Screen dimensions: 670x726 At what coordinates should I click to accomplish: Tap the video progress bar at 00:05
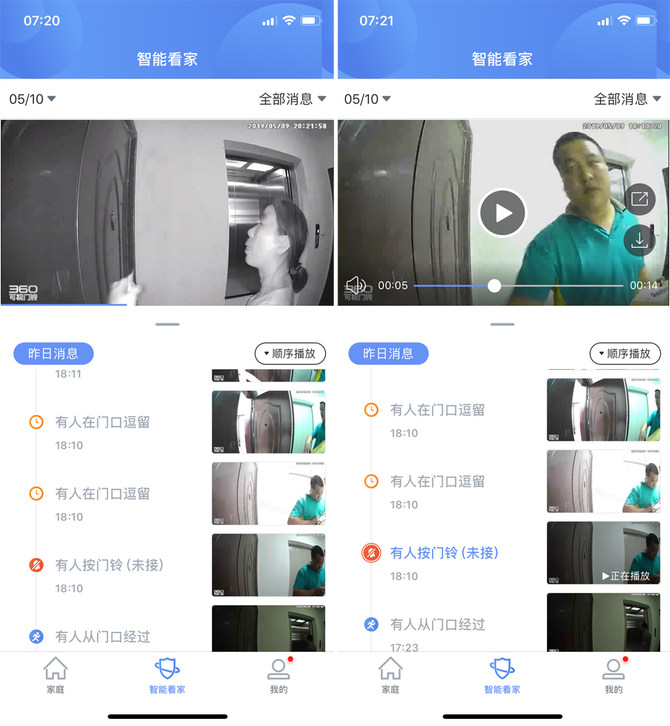point(494,286)
